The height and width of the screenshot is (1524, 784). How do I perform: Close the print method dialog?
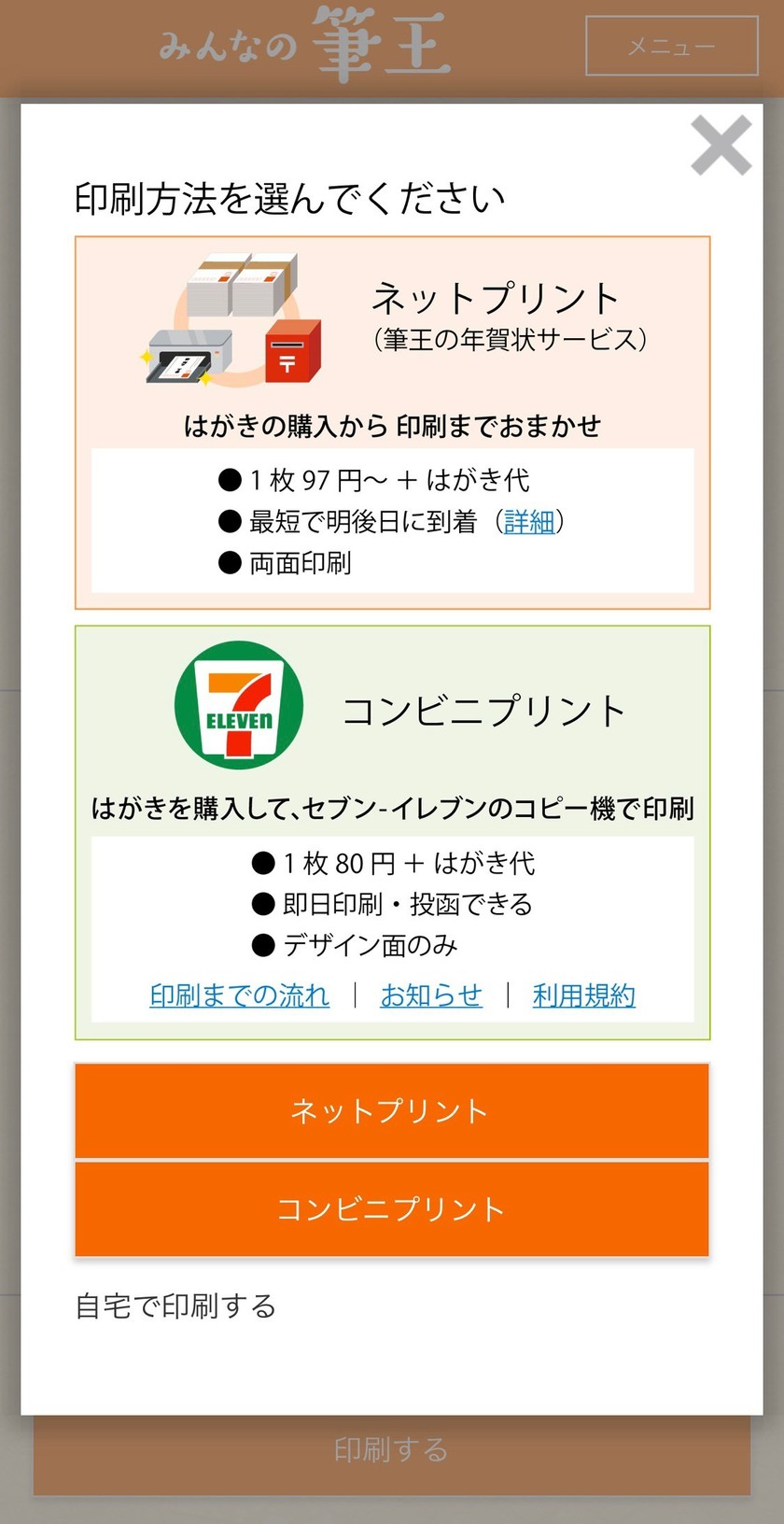[721, 145]
